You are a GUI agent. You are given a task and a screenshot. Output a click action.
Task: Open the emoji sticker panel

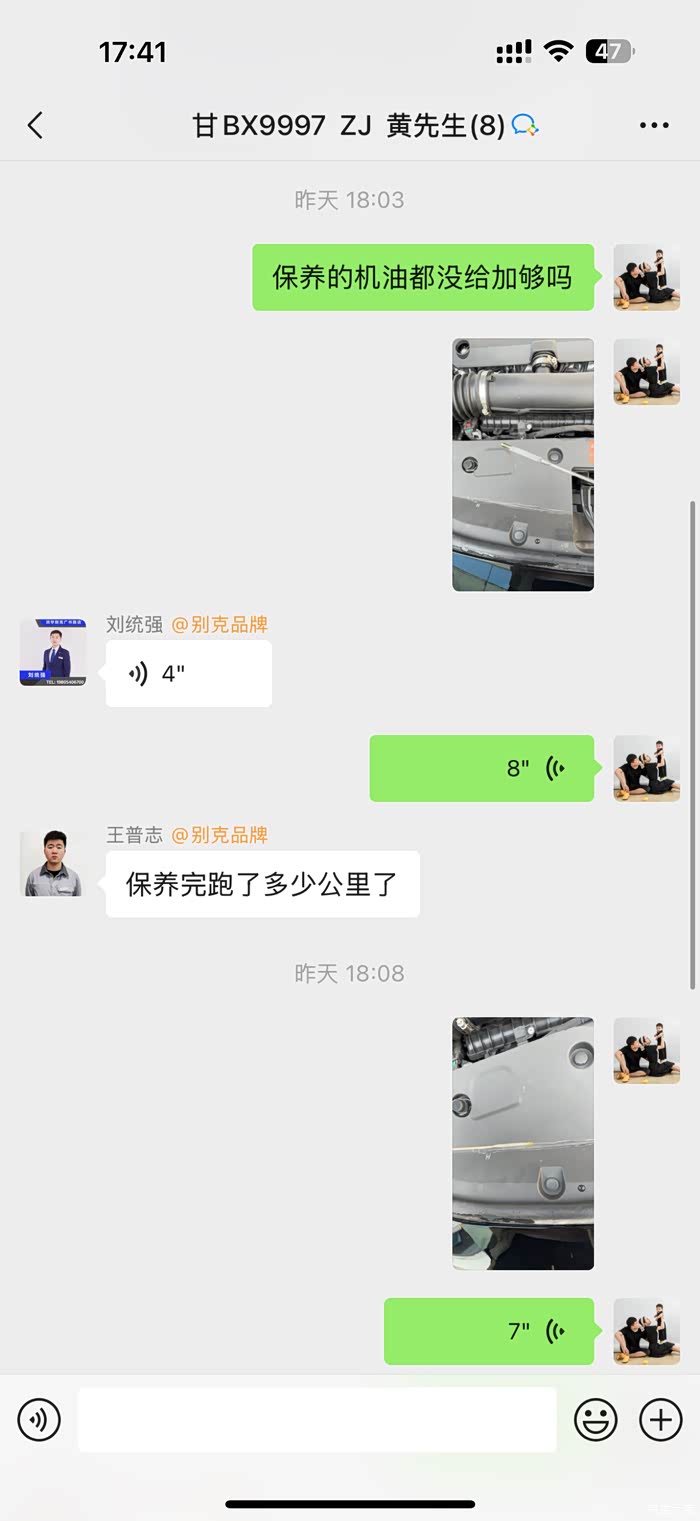click(x=595, y=1419)
